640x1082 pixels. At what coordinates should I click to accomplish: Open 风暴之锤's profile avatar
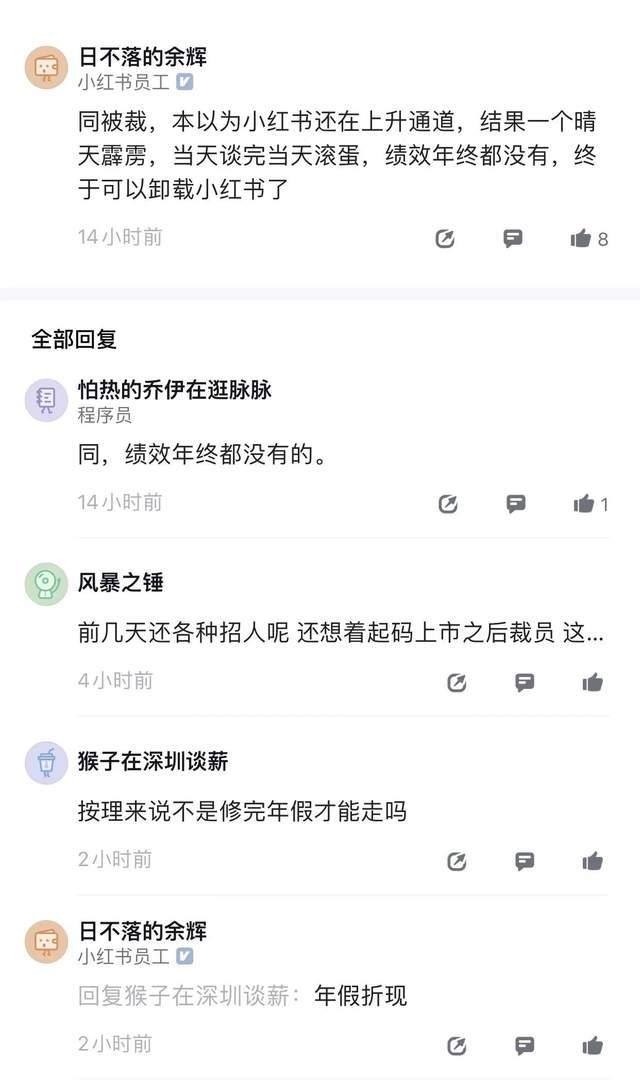[46, 583]
